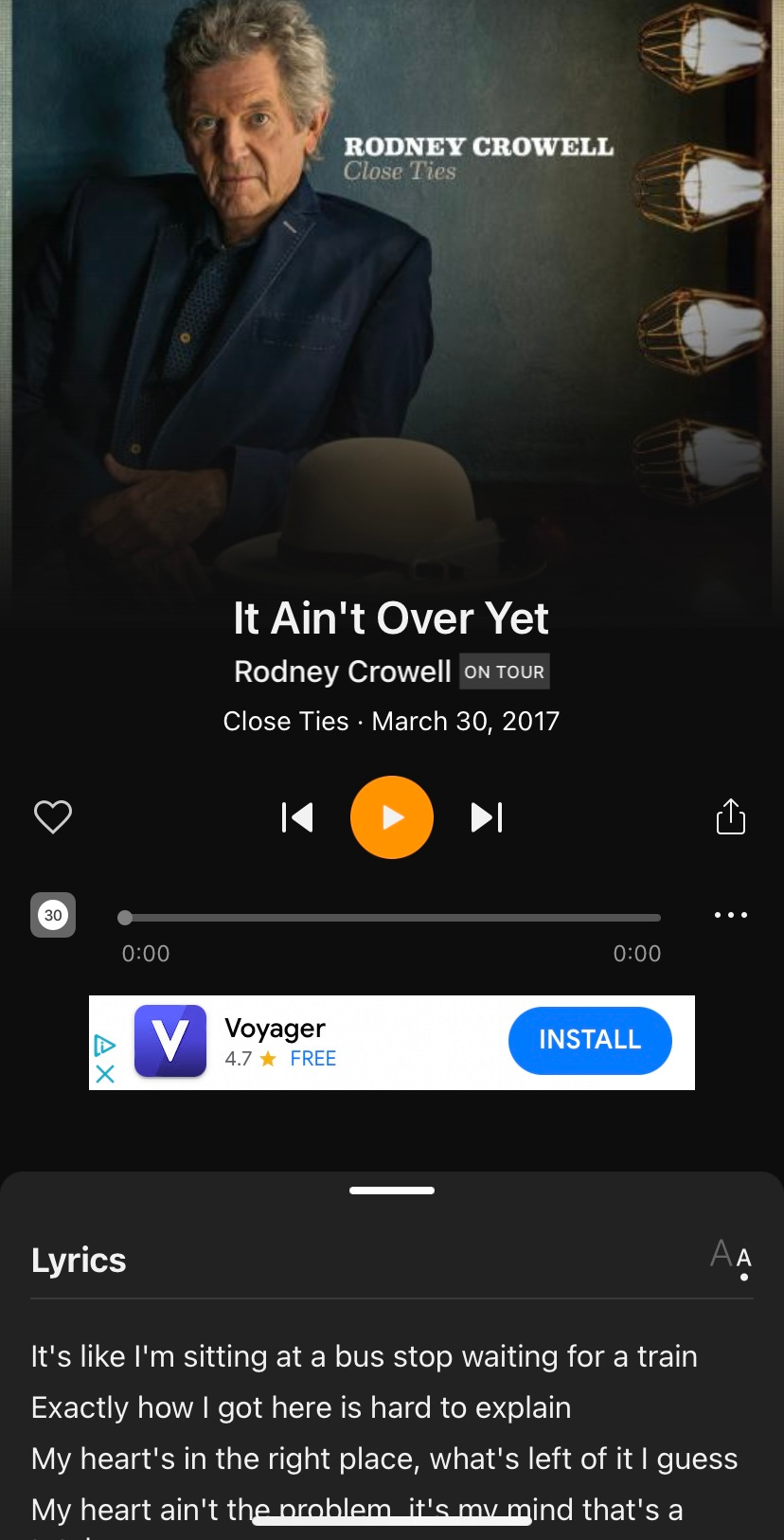Share this song
784x1540 pixels.
pos(730,816)
